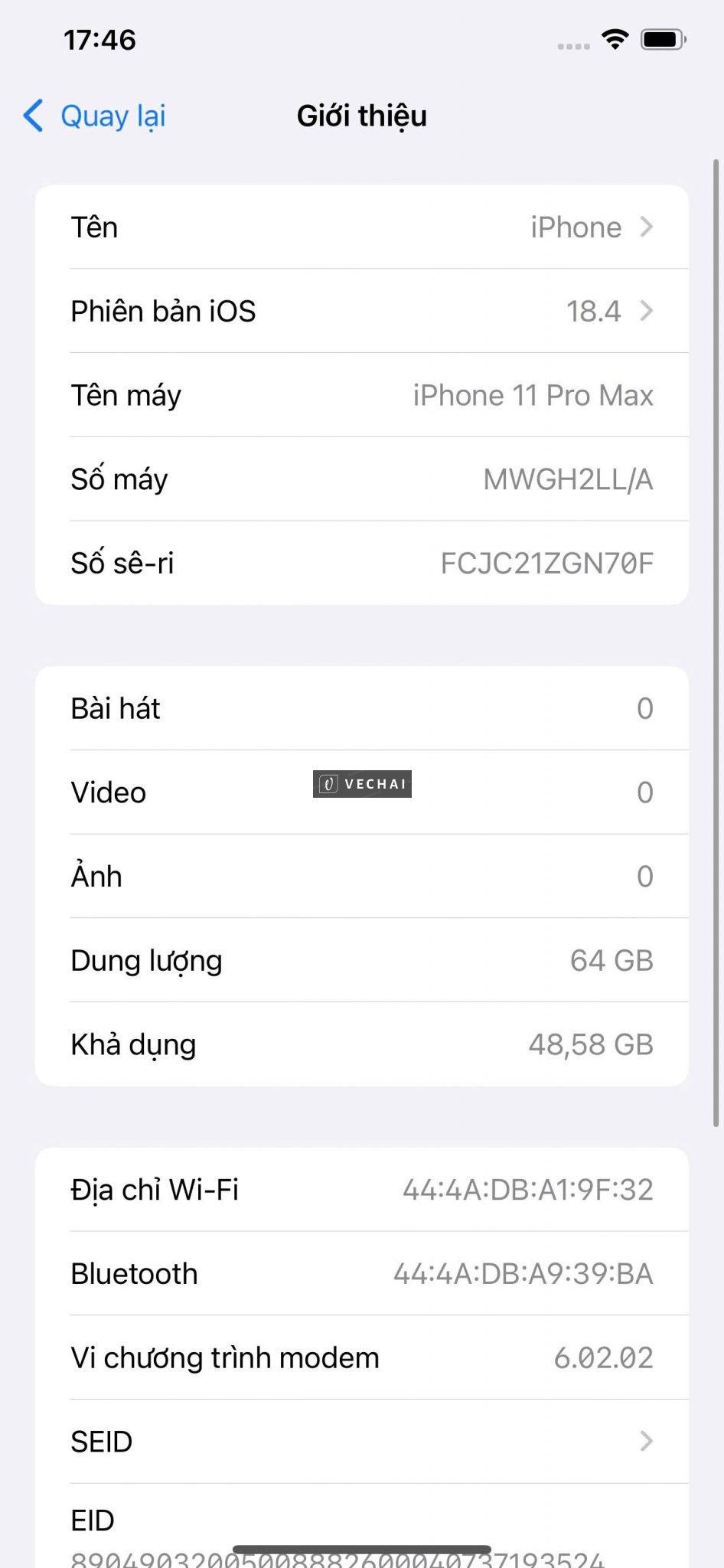Screen dimensions: 724x1568
Task: Tap the home indicator bar
Action: click(361, 1543)
